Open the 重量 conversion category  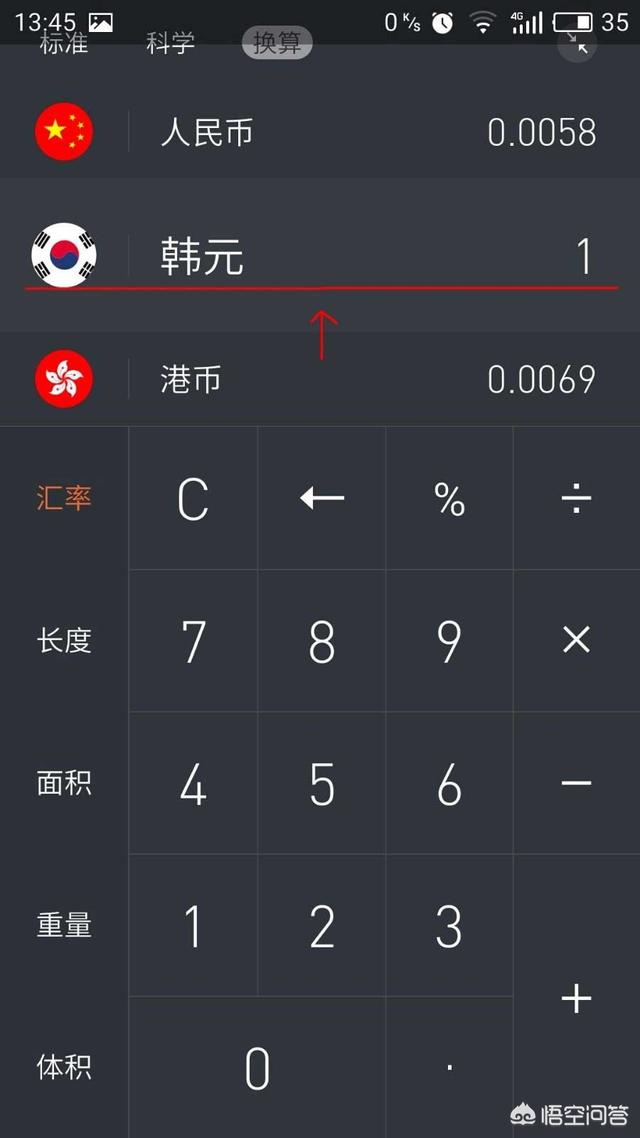64,925
